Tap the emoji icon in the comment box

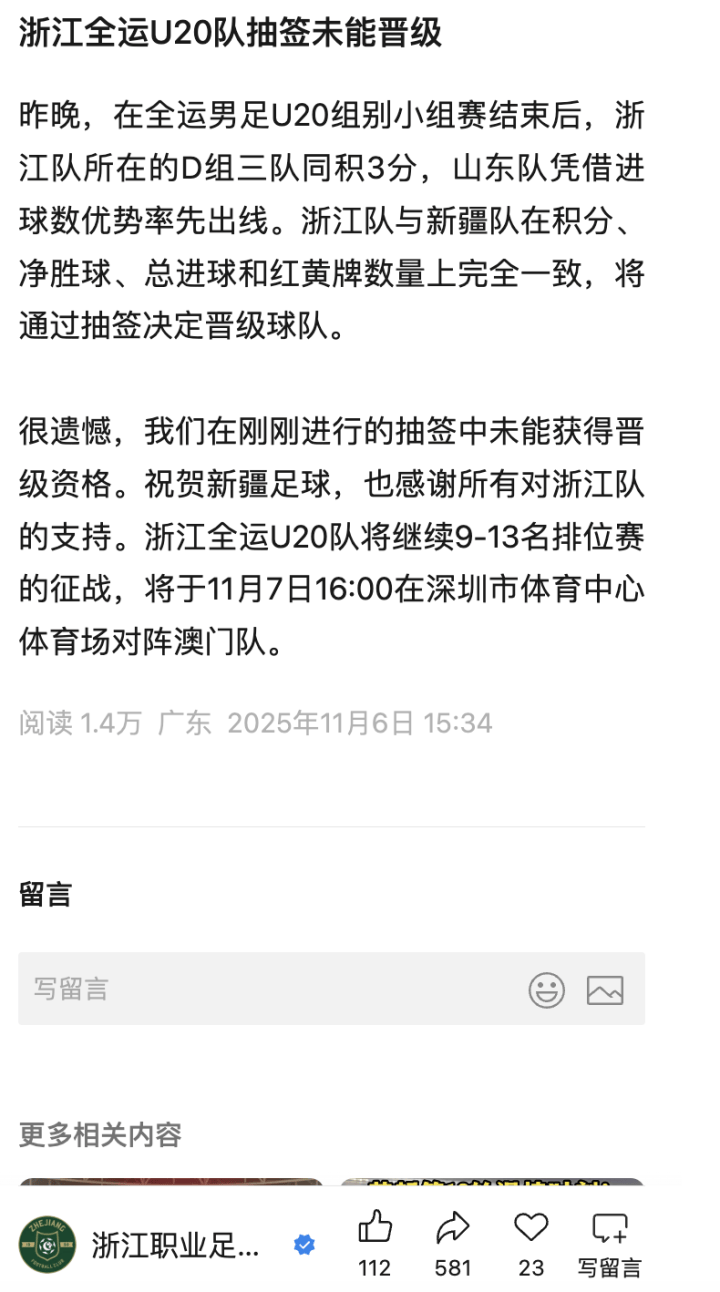click(x=546, y=988)
